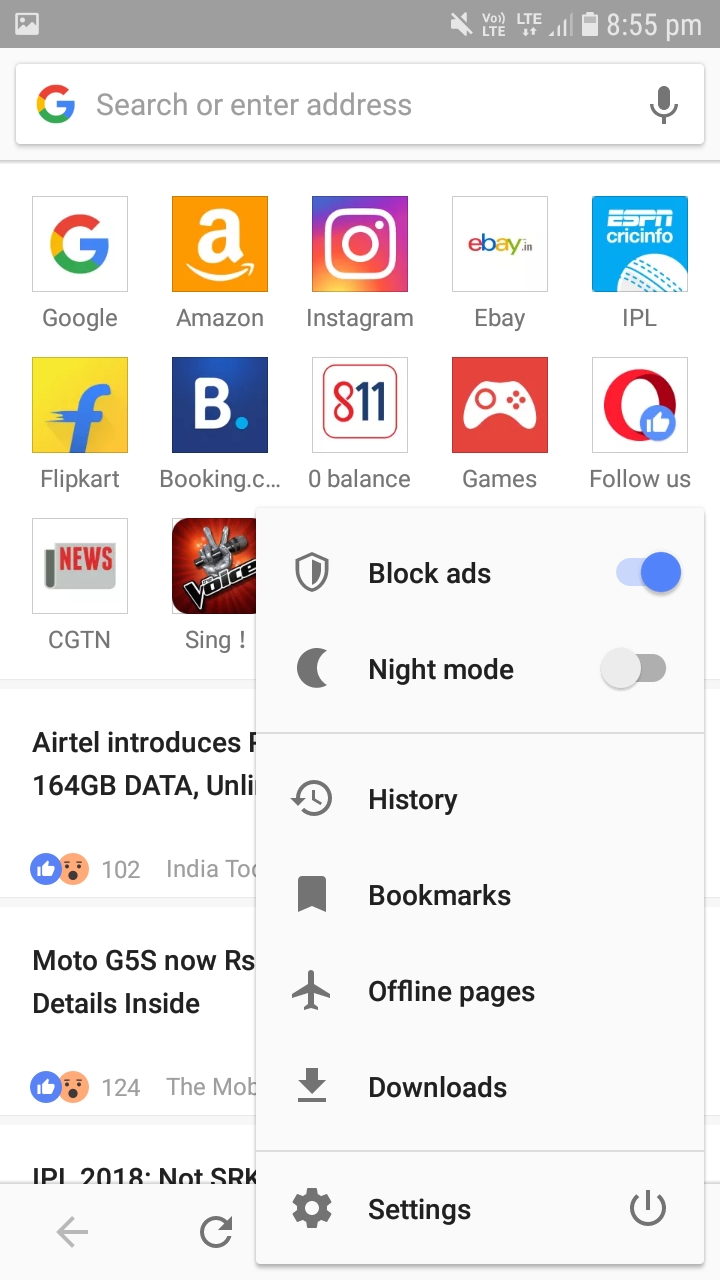Start voice search with the microphone

click(x=663, y=105)
